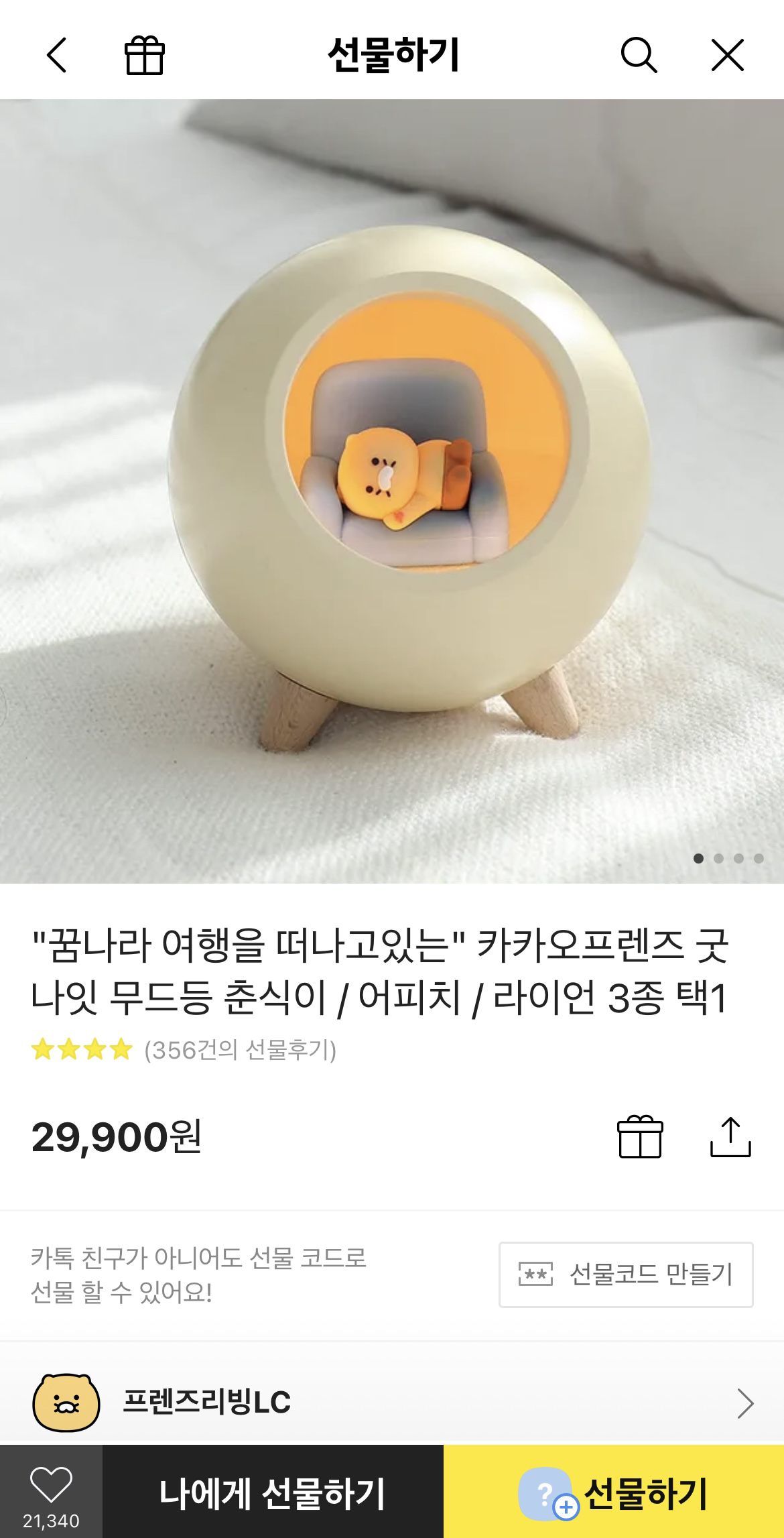Screen dimensions: 784x1538
Task: Tap the yellow 선물하기 button
Action: click(614, 1492)
